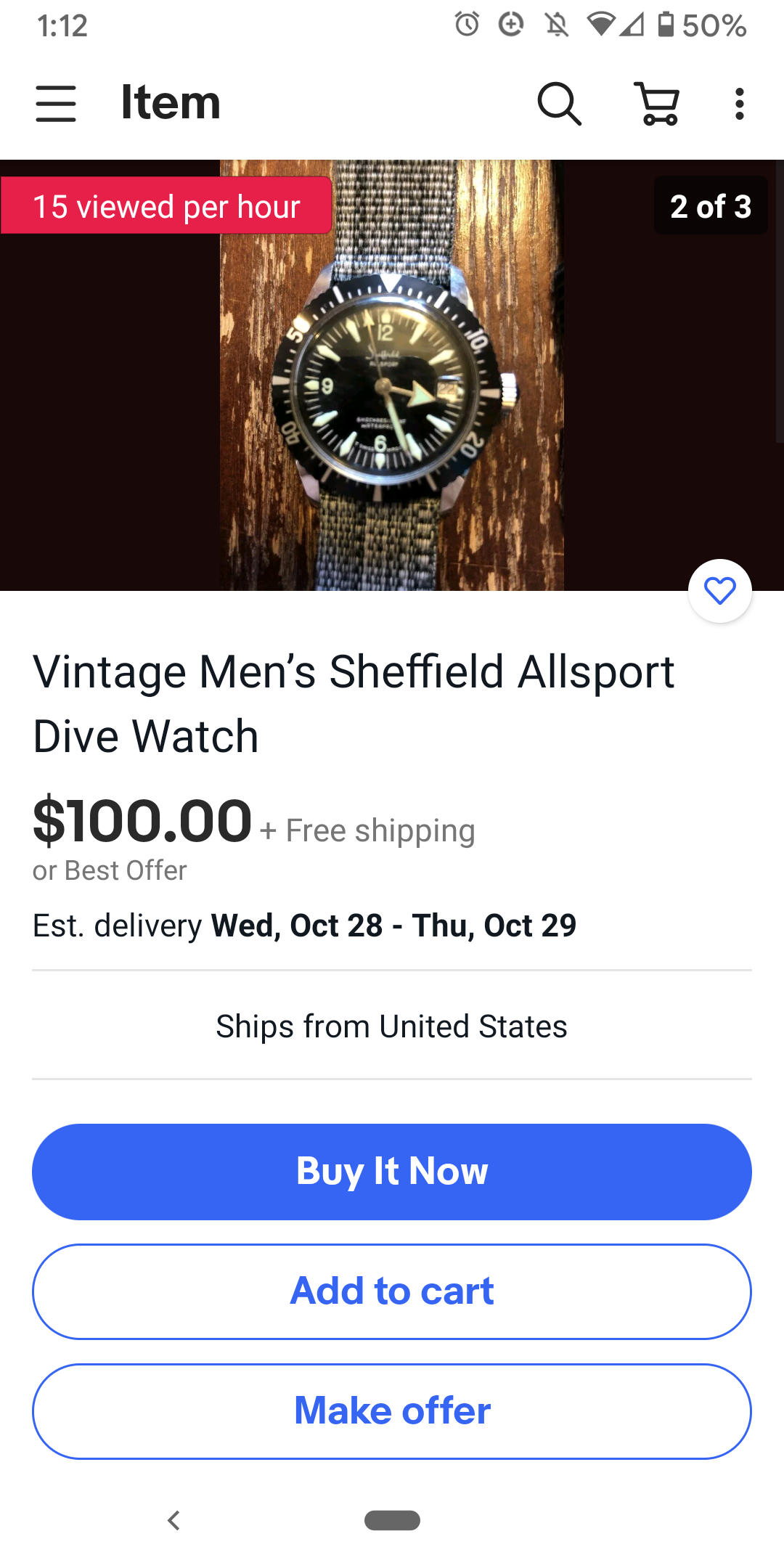Open the shopping cart

point(658,103)
